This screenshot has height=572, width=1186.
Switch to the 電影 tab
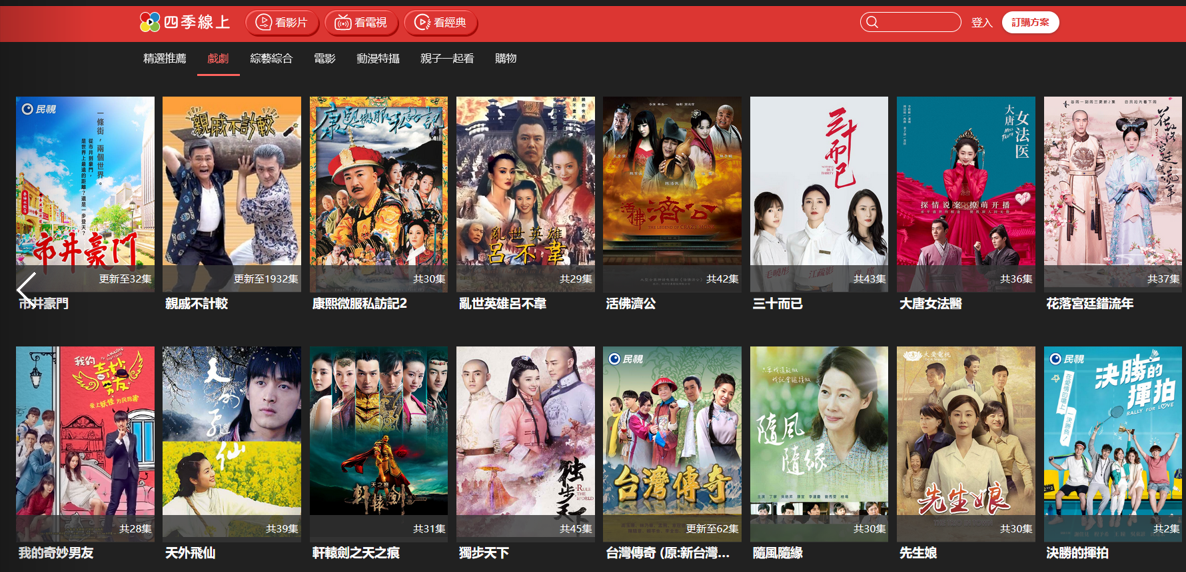pos(324,59)
